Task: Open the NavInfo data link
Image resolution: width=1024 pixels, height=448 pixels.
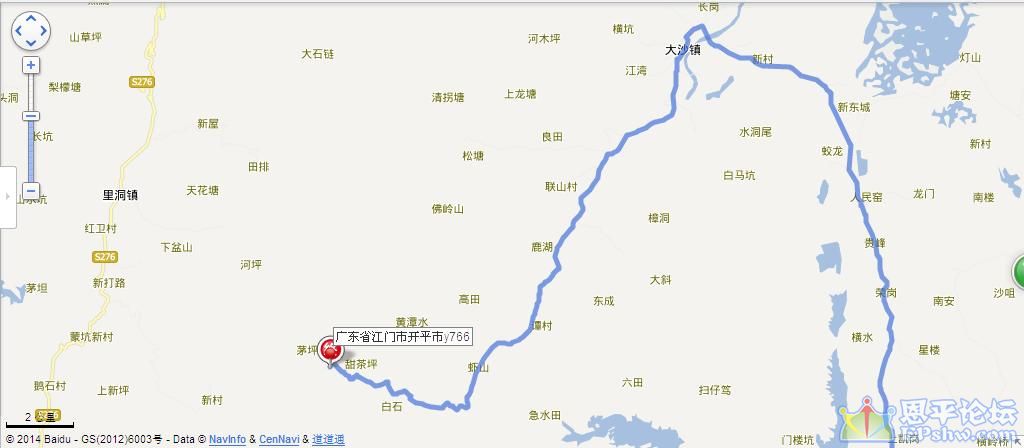Action: pos(226,439)
